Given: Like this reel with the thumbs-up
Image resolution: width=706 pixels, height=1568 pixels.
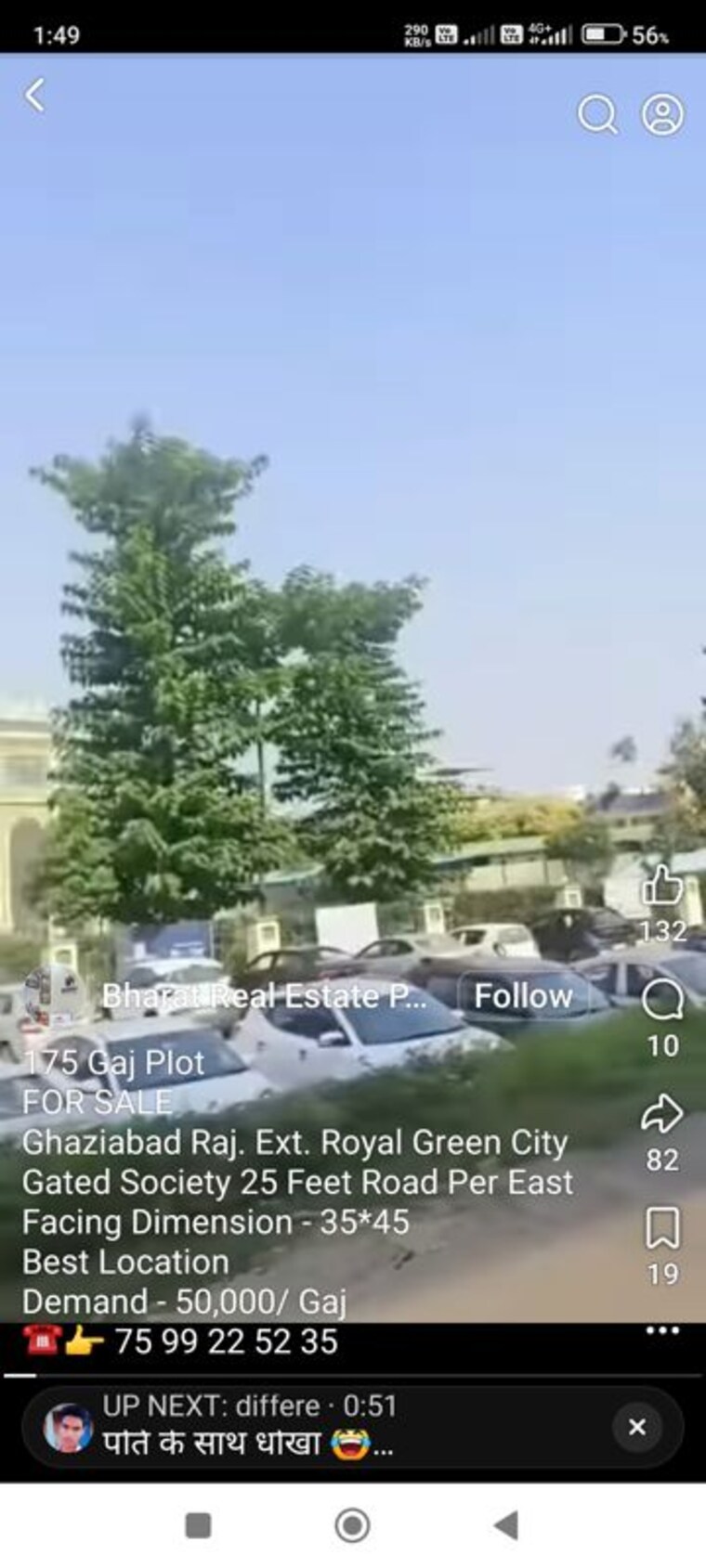Looking at the screenshot, I should coord(662,885).
